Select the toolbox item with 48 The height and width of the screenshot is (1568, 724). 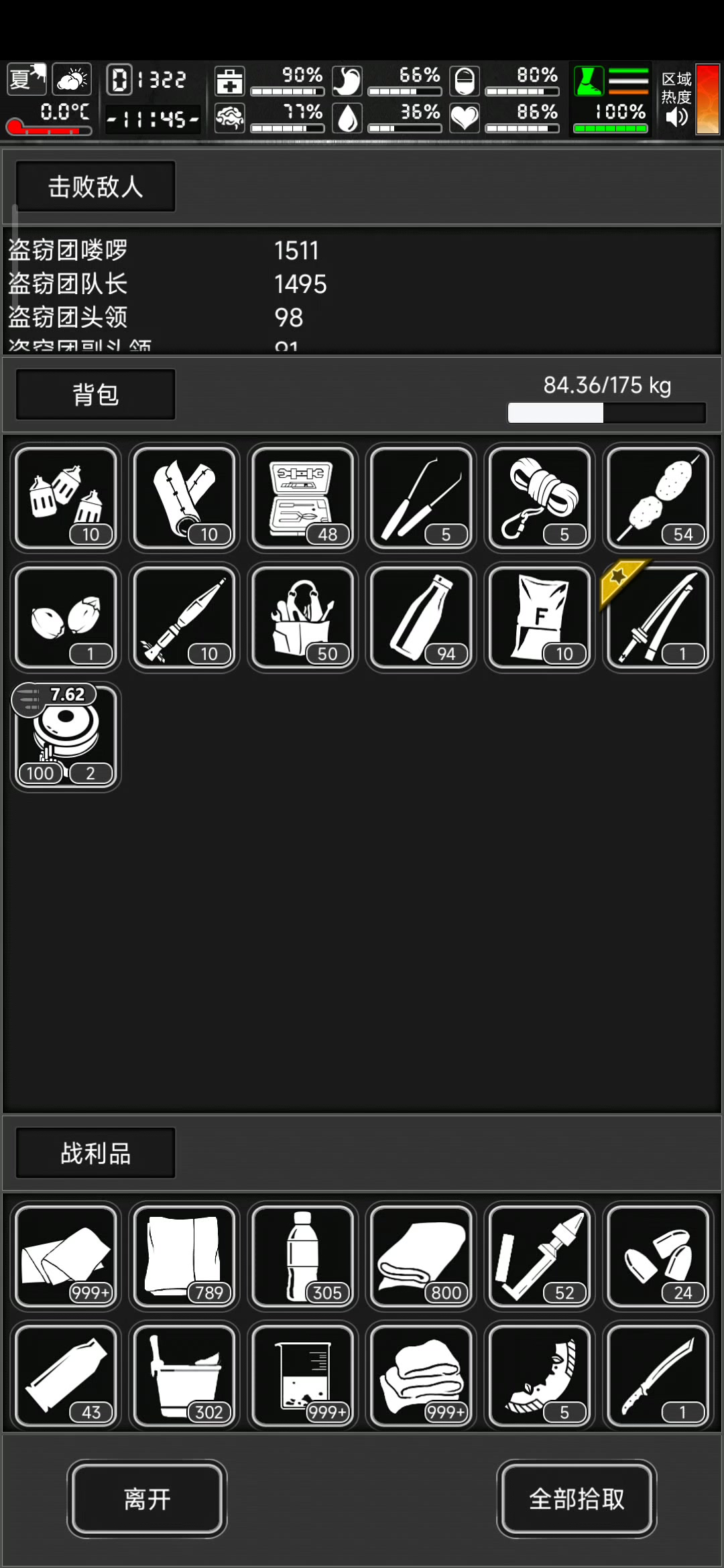click(302, 498)
